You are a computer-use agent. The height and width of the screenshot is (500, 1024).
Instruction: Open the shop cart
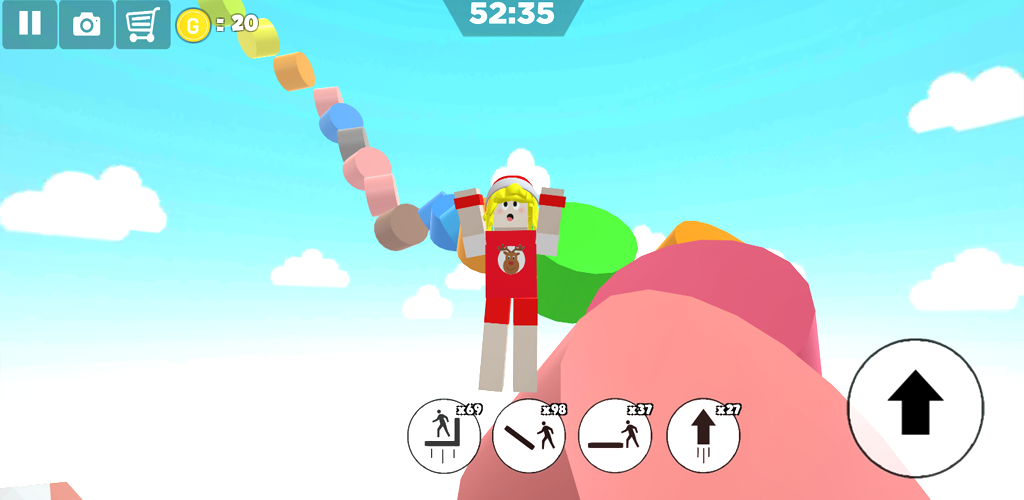pyautogui.click(x=143, y=24)
